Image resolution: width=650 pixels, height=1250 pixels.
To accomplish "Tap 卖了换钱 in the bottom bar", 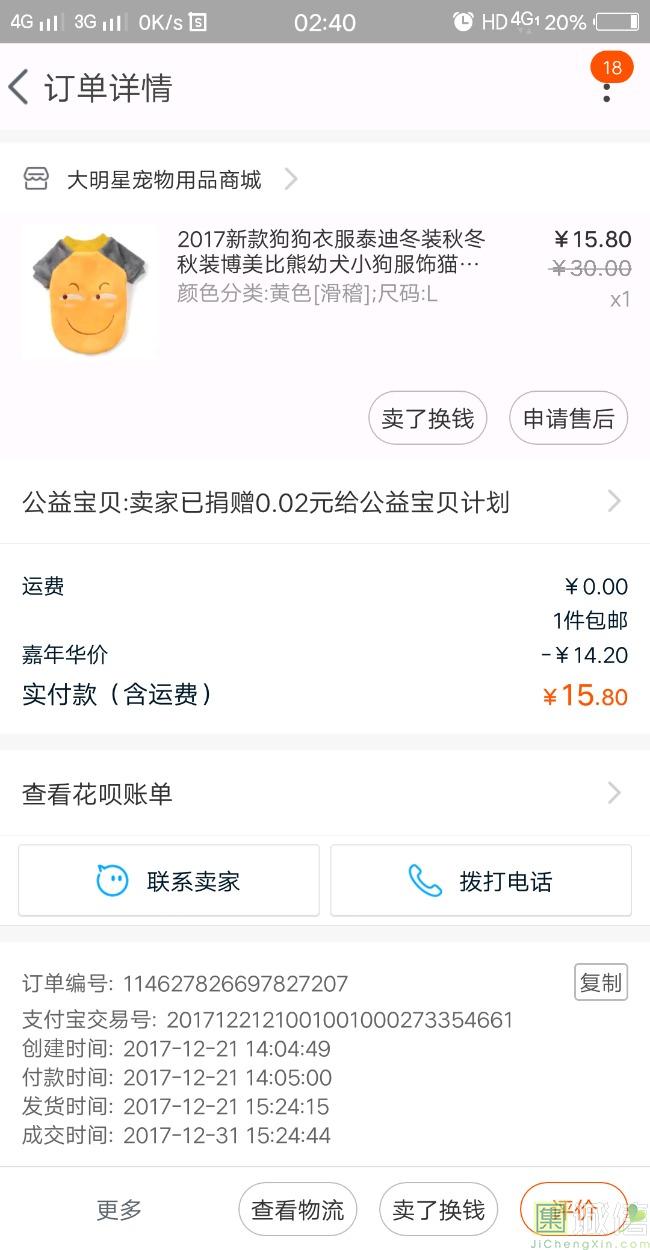I will (438, 1210).
